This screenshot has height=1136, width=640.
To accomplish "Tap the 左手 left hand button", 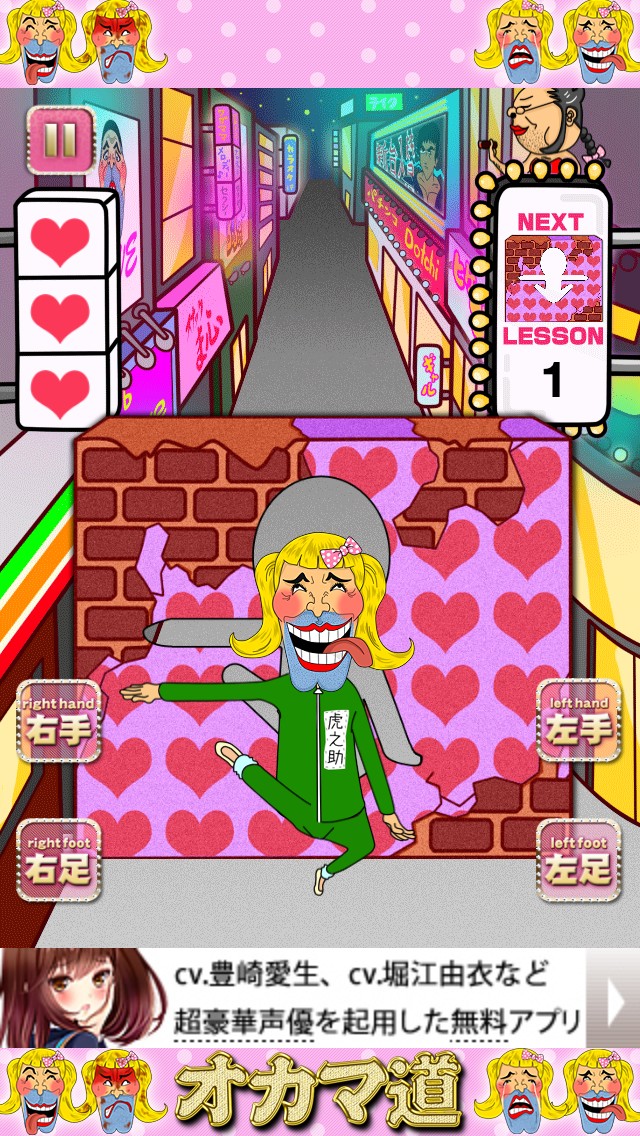I will 579,721.
